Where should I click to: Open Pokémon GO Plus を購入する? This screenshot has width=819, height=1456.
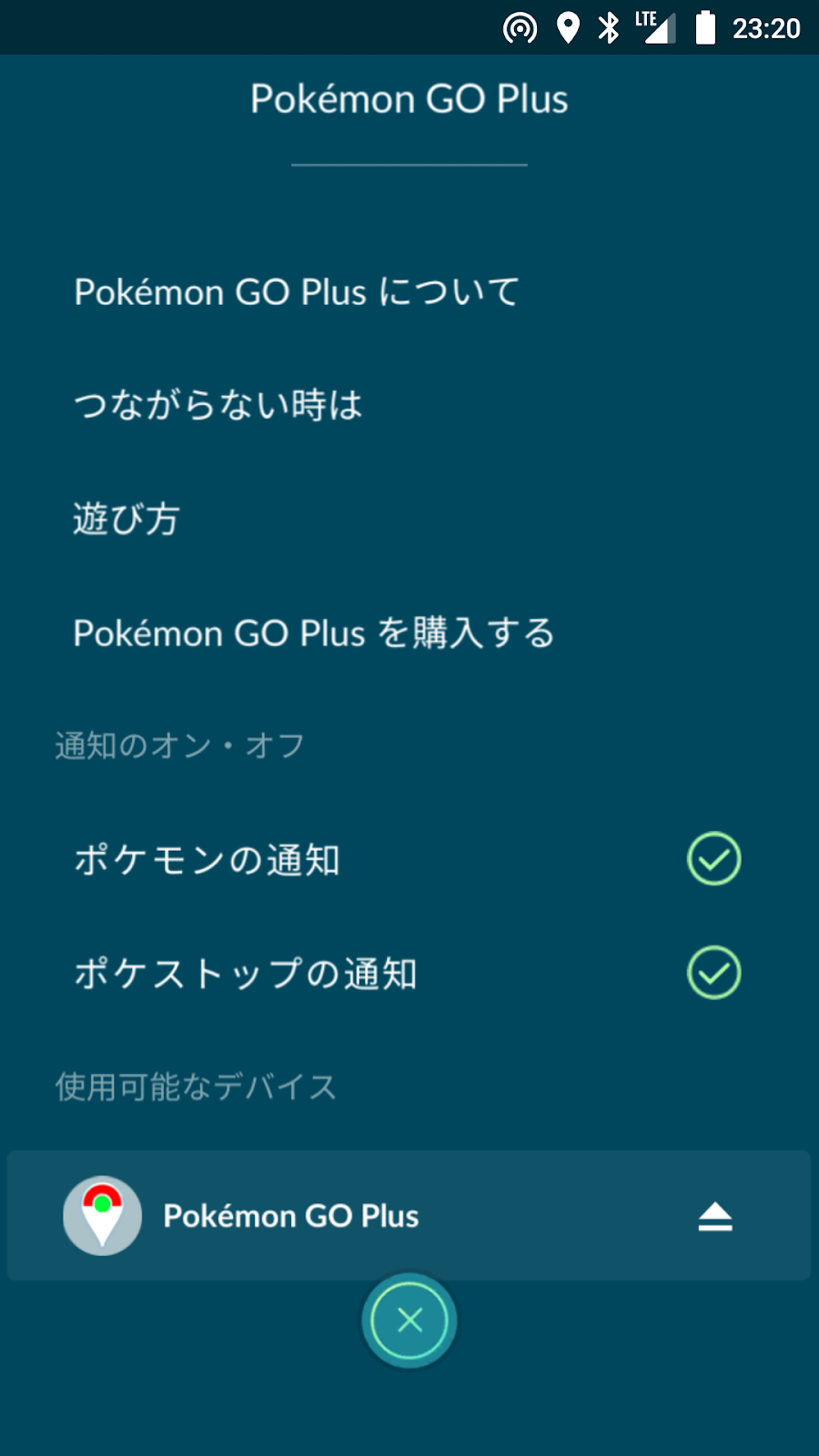314,632
